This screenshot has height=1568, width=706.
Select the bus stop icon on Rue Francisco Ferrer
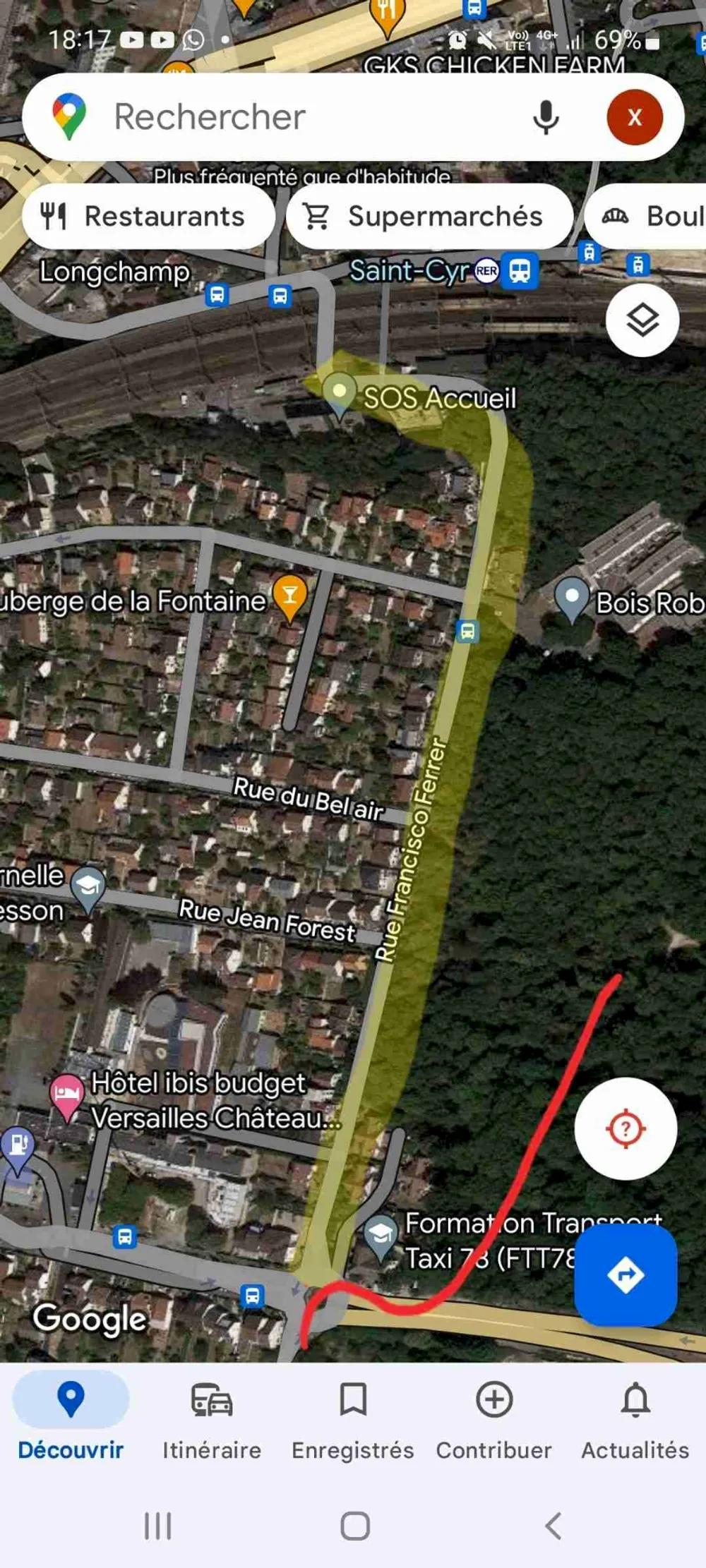tap(468, 633)
